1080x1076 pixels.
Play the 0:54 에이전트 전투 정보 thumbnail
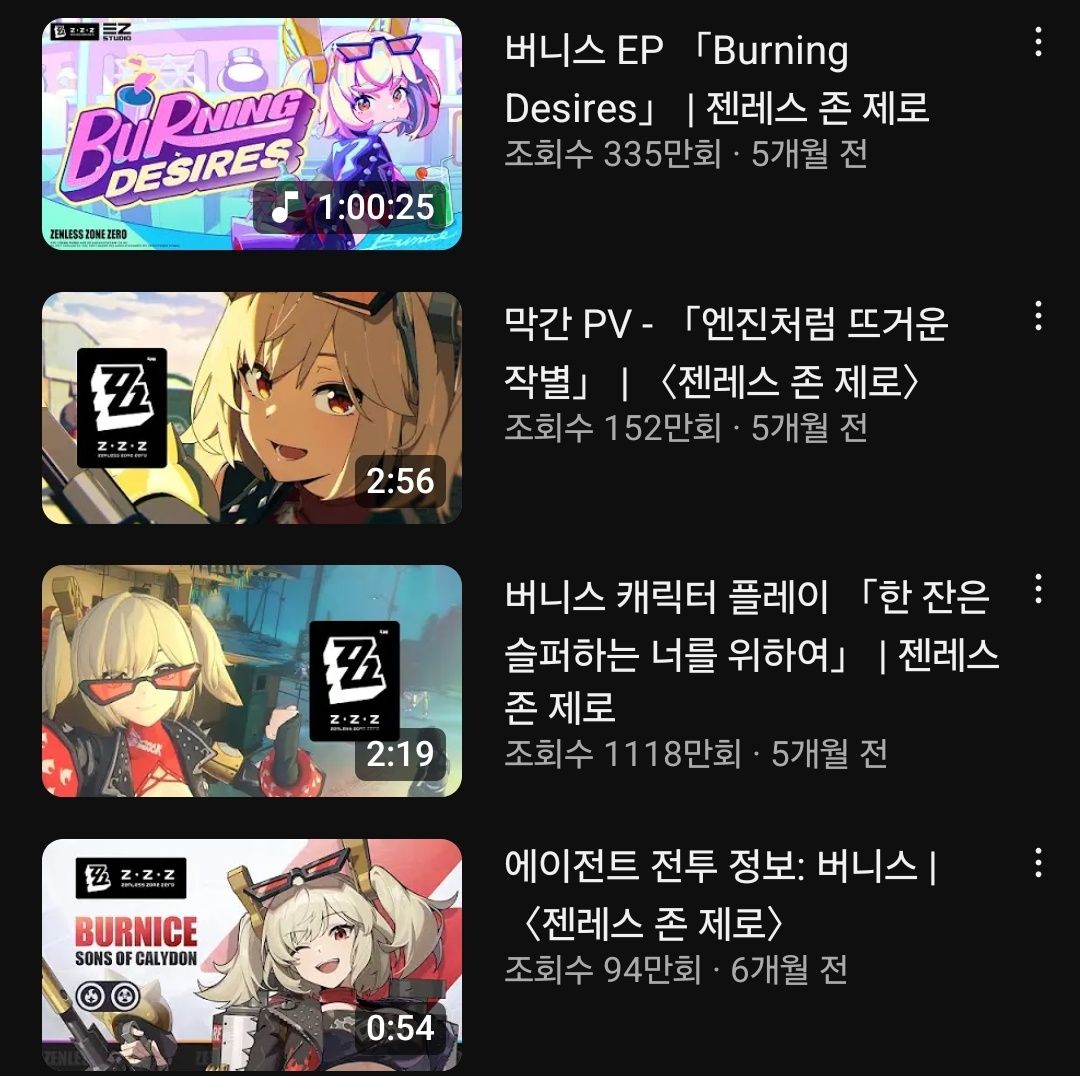click(251, 954)
